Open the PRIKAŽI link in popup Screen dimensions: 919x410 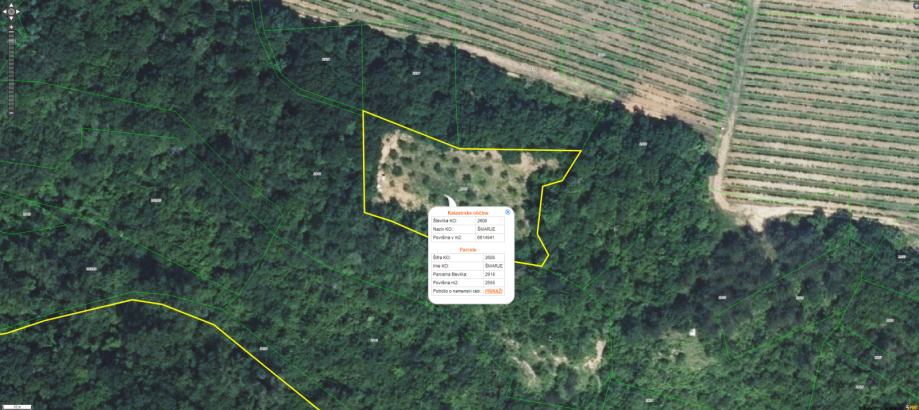[493, 290]
